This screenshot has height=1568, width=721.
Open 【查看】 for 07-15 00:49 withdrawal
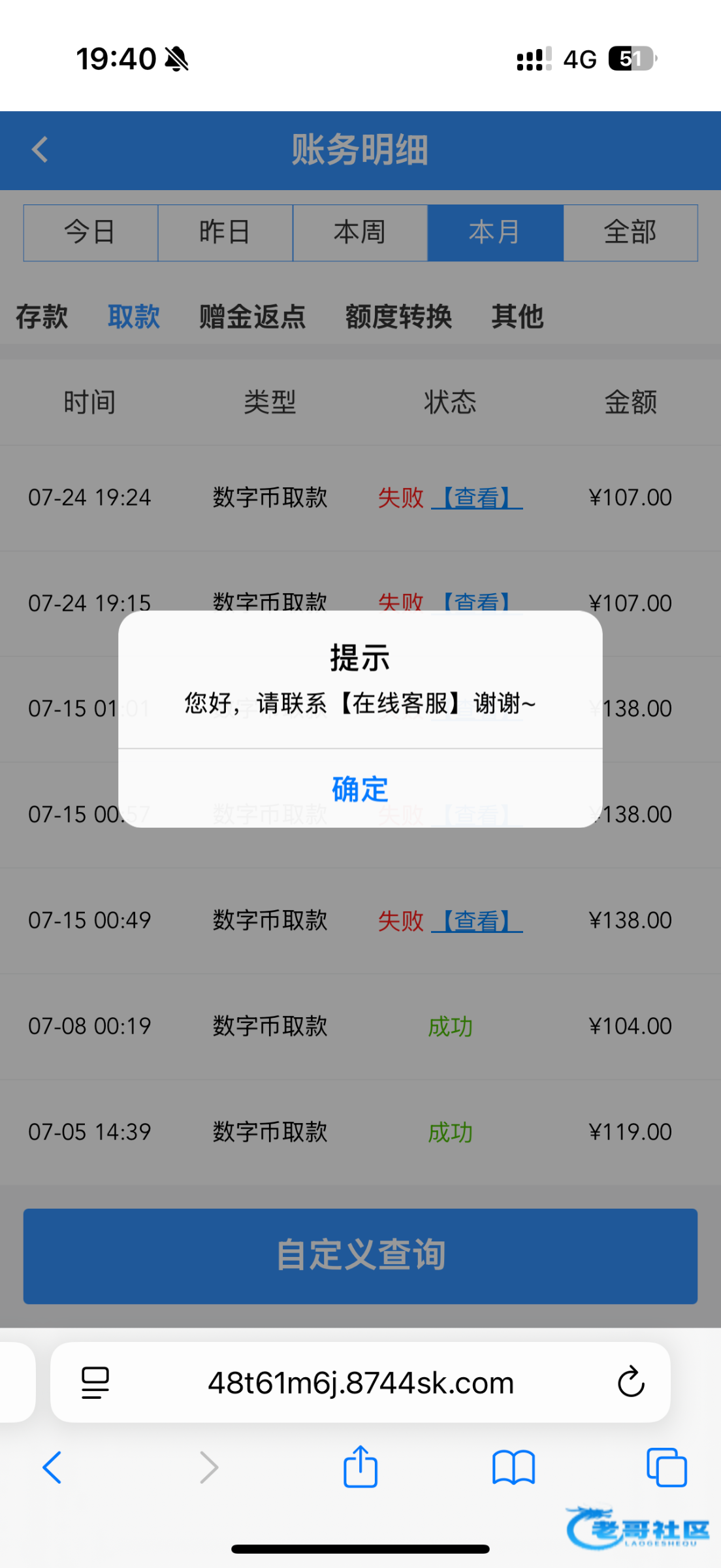coord(477,921)
